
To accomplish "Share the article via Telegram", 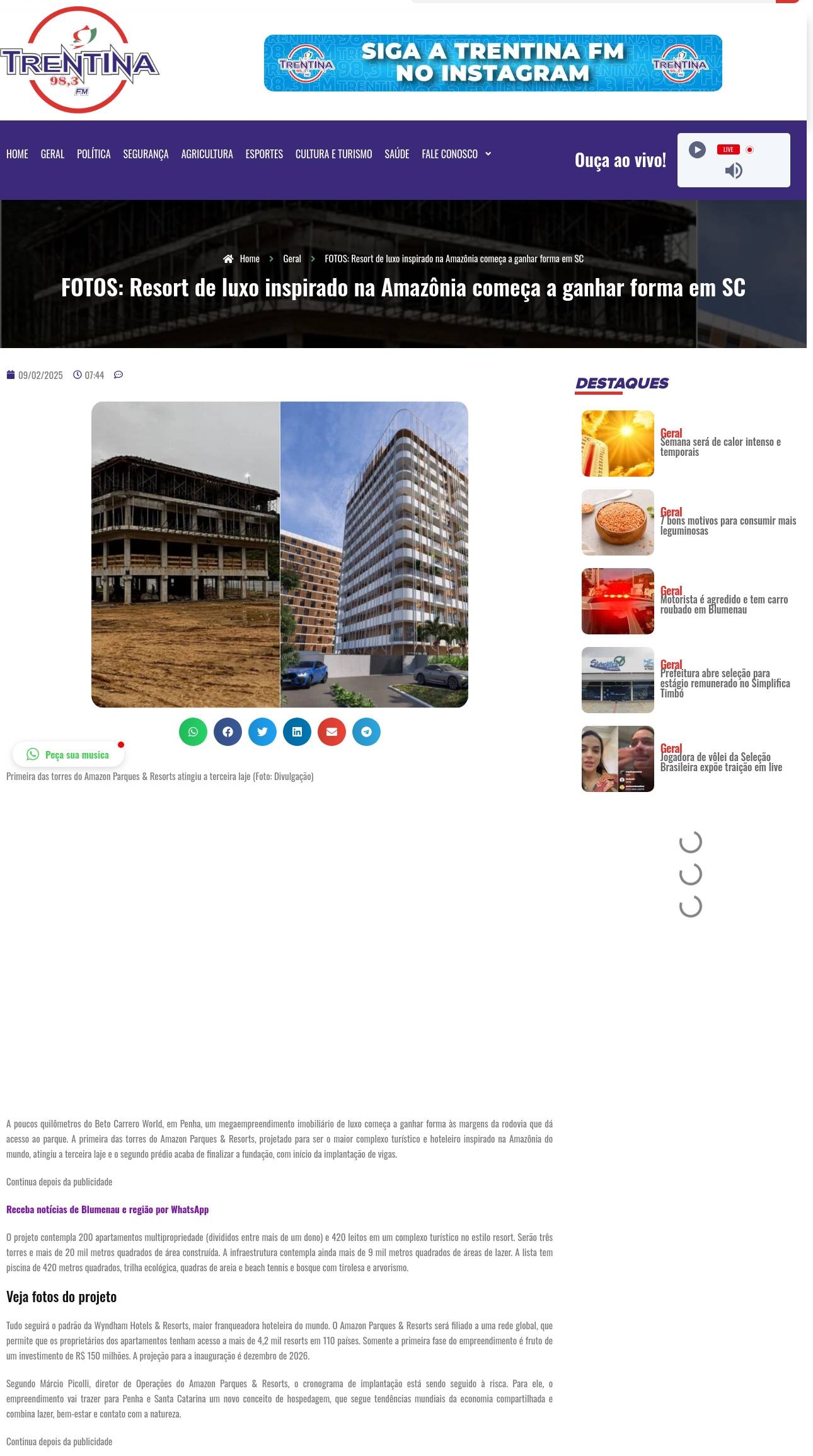I will [x=366, y=731].
